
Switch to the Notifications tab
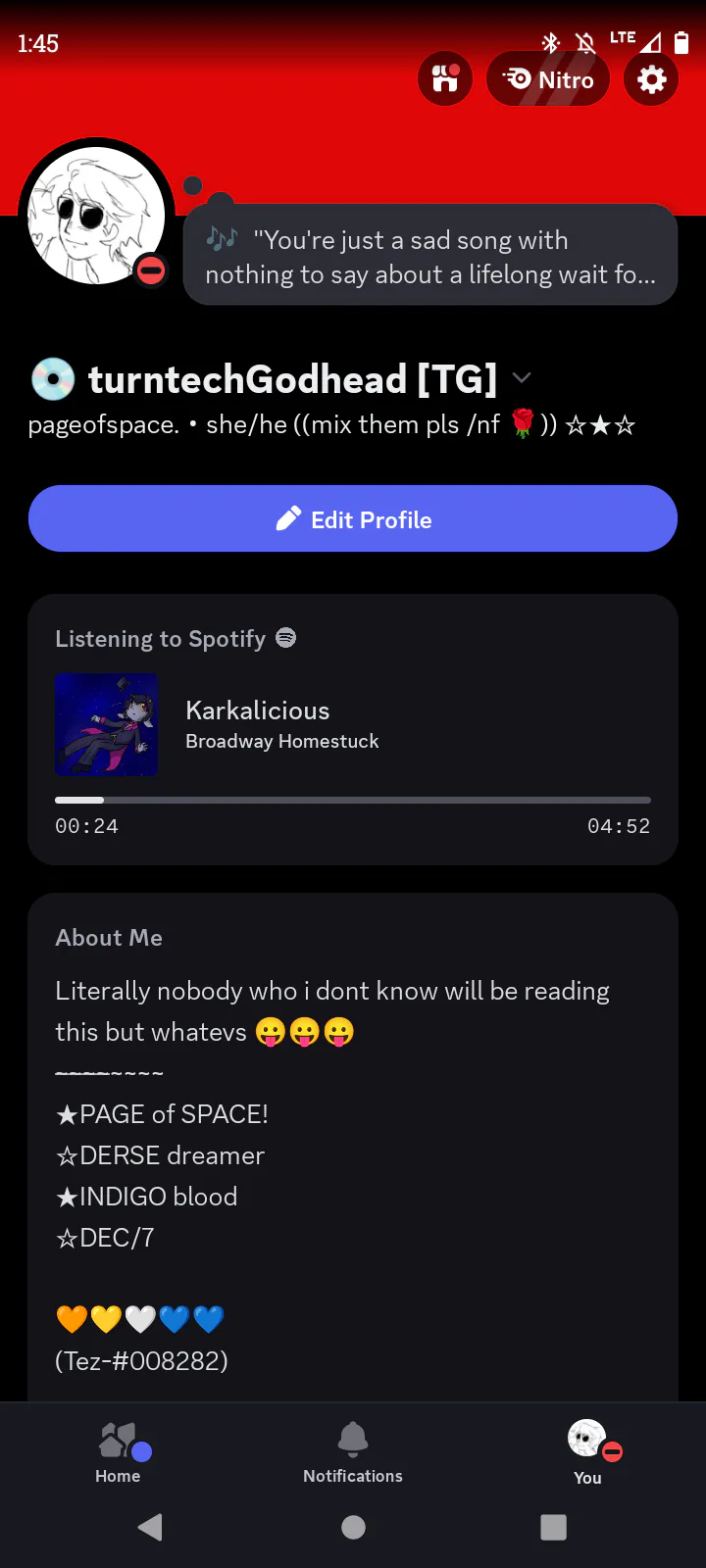[353, 1452]
